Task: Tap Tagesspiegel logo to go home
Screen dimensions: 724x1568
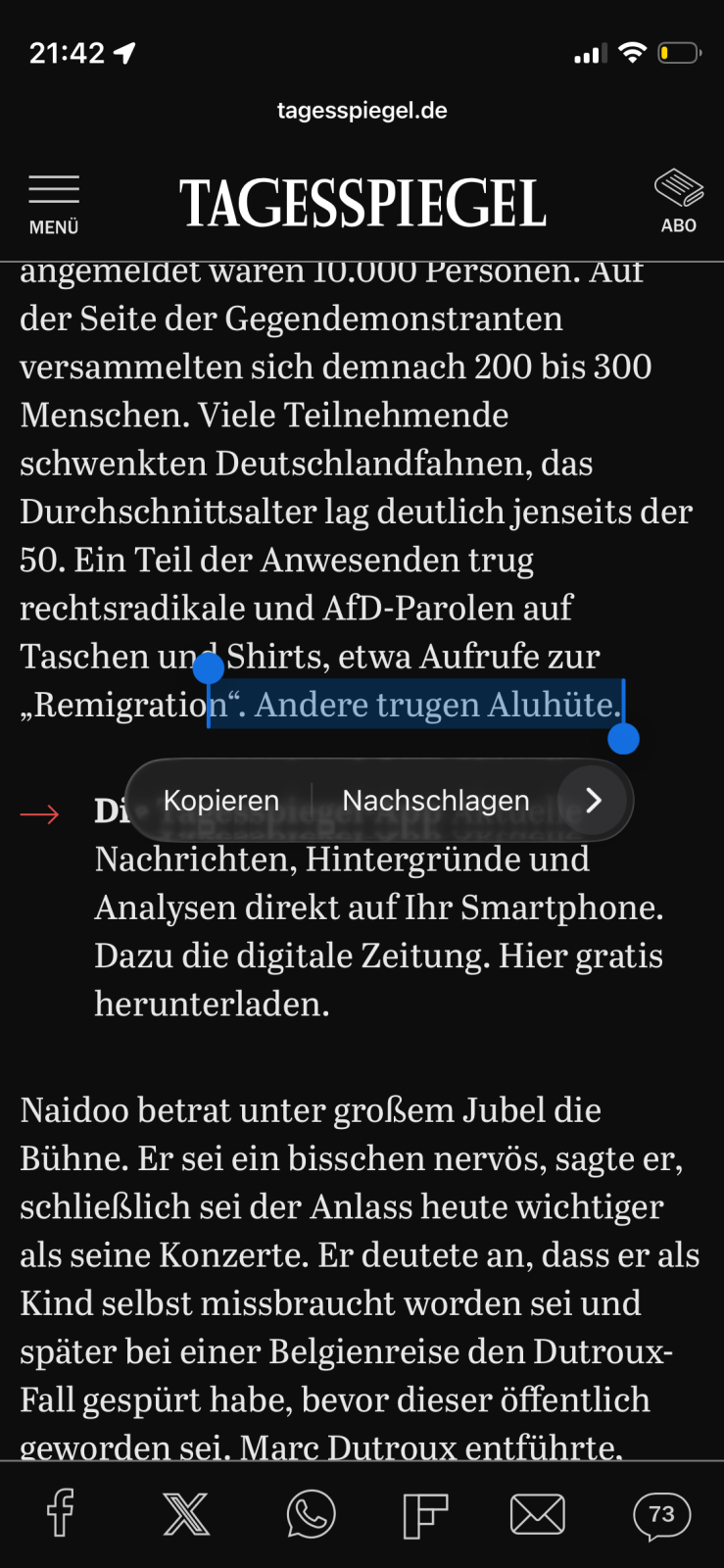Action: [362, 204]
